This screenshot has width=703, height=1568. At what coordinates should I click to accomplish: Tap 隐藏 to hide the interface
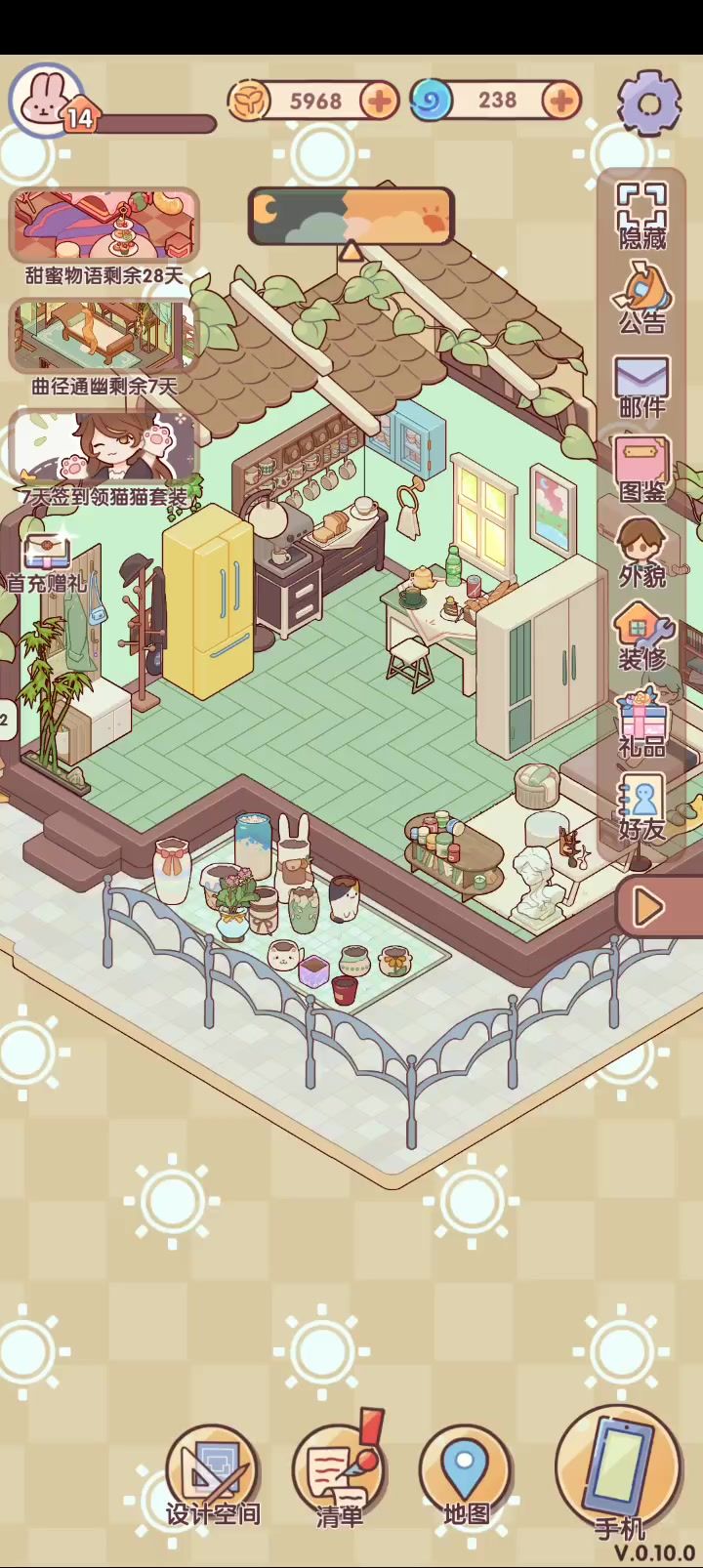click(x=641, y=216)
